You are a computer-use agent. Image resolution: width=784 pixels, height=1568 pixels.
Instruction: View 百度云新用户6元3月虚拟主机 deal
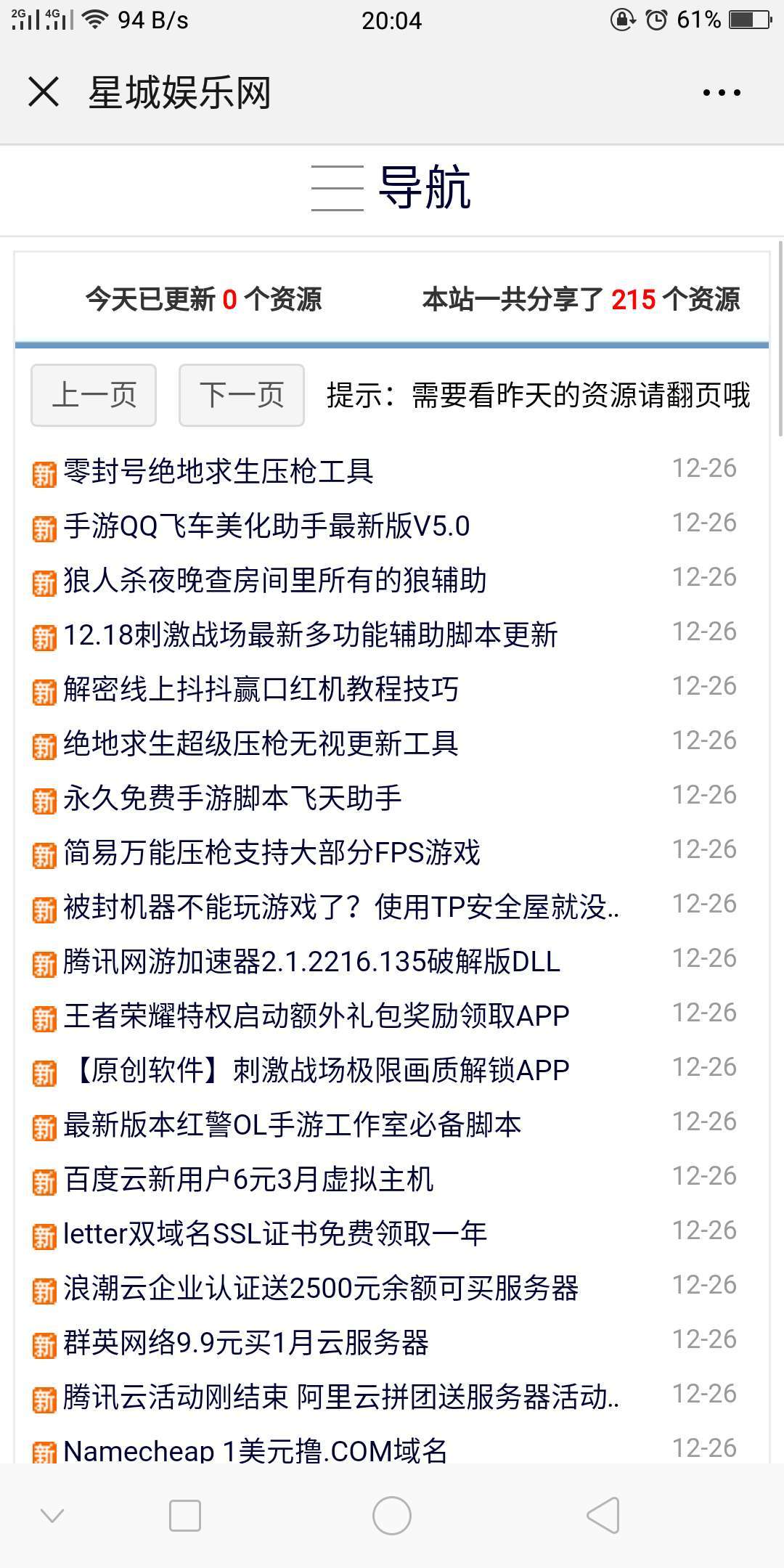pos(248,1179)
